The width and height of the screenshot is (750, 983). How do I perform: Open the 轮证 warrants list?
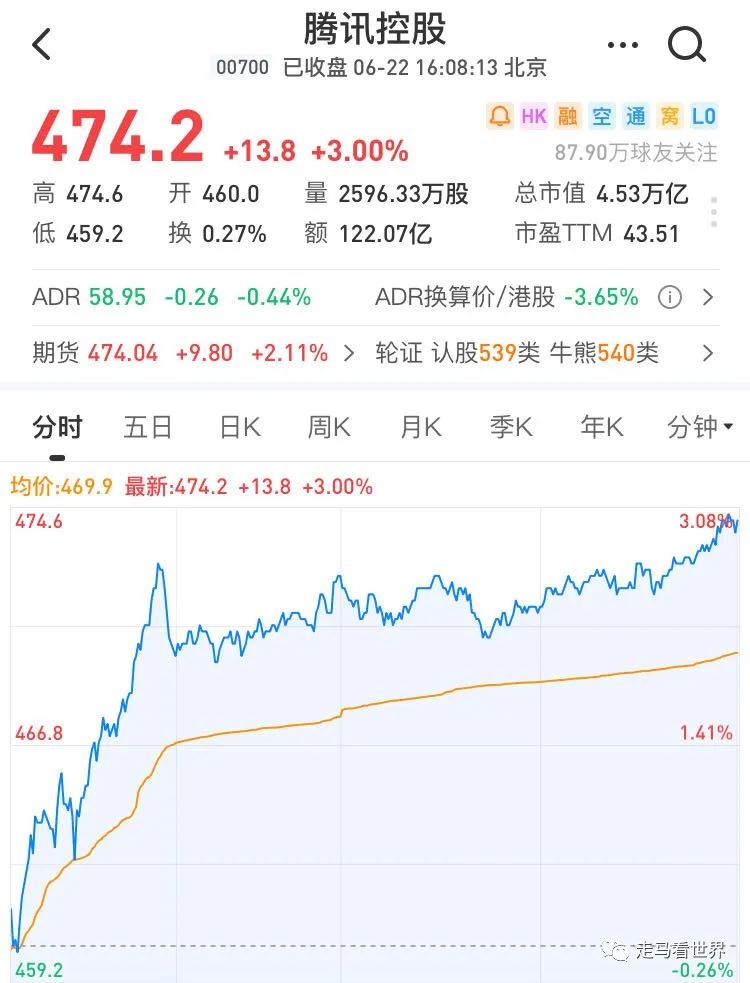[545, 353]
